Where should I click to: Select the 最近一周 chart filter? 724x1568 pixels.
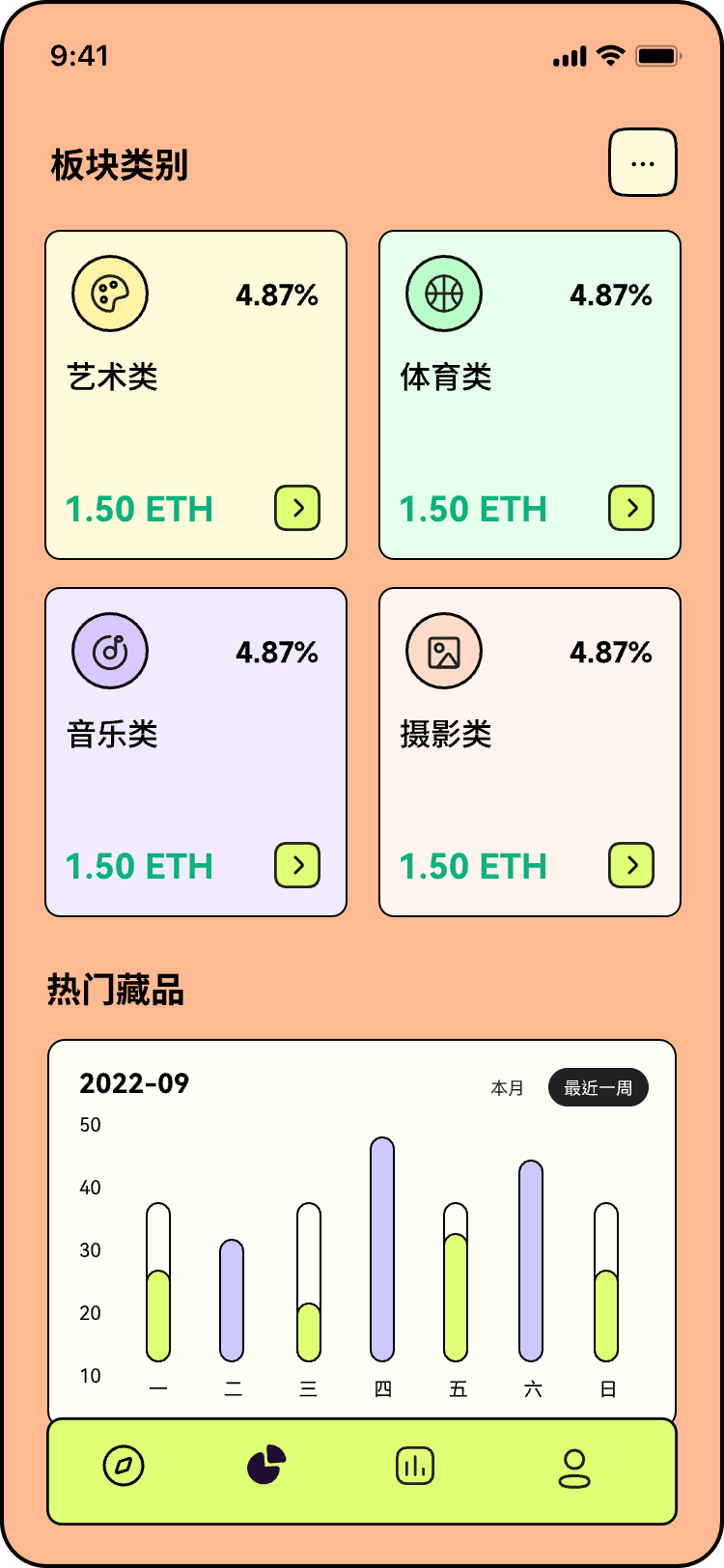click(x=598, y=1088)
